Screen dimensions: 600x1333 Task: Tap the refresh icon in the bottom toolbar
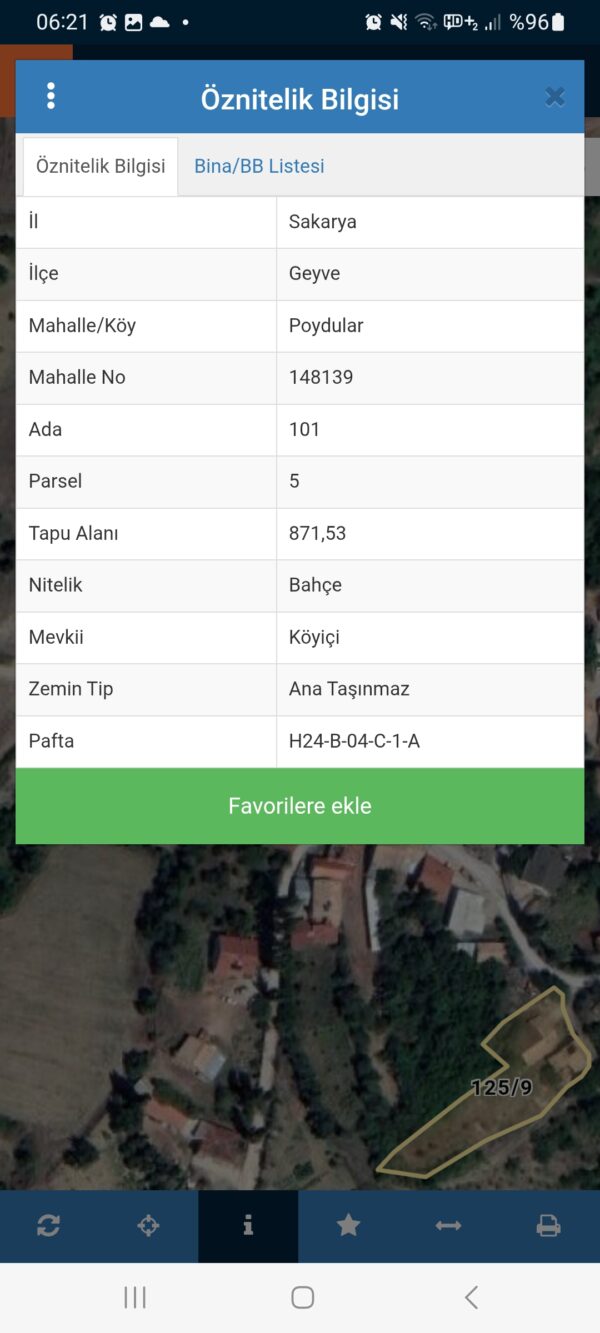pos(48,1225)
